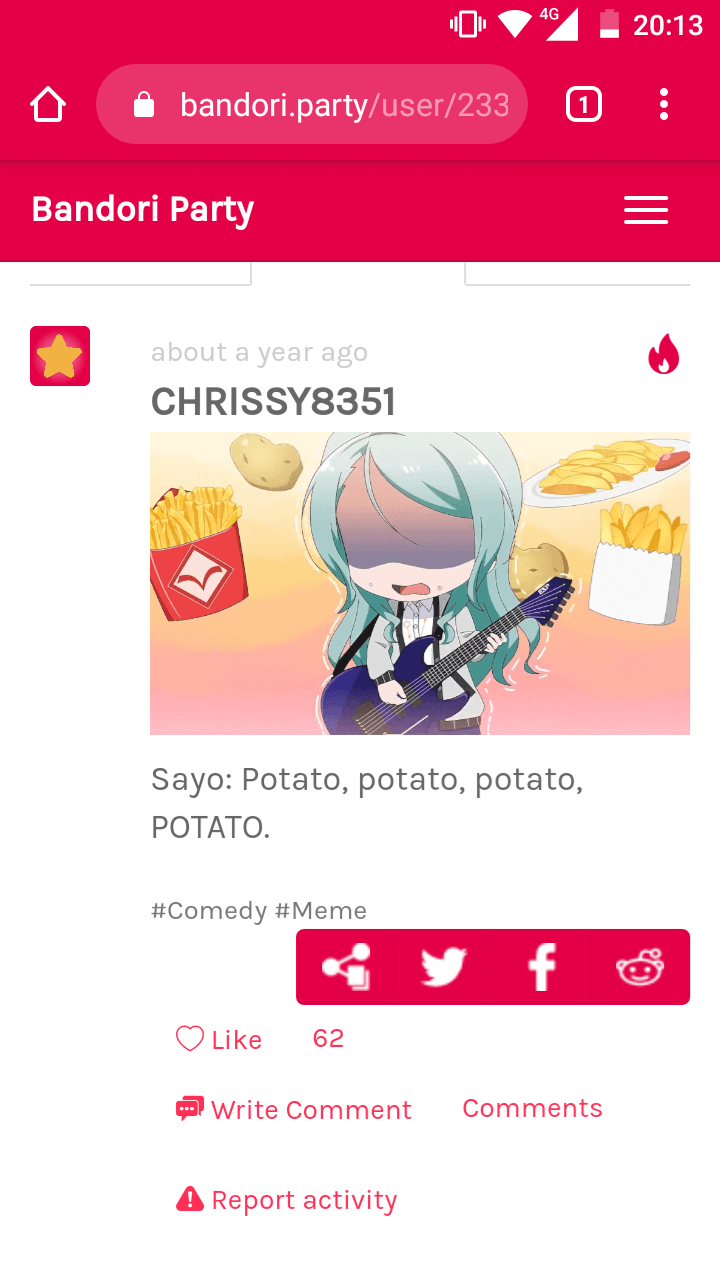Viewport: 720px width, 1280px height.
Task: Open the browser overflow menu
Action: tap(664, 105)
